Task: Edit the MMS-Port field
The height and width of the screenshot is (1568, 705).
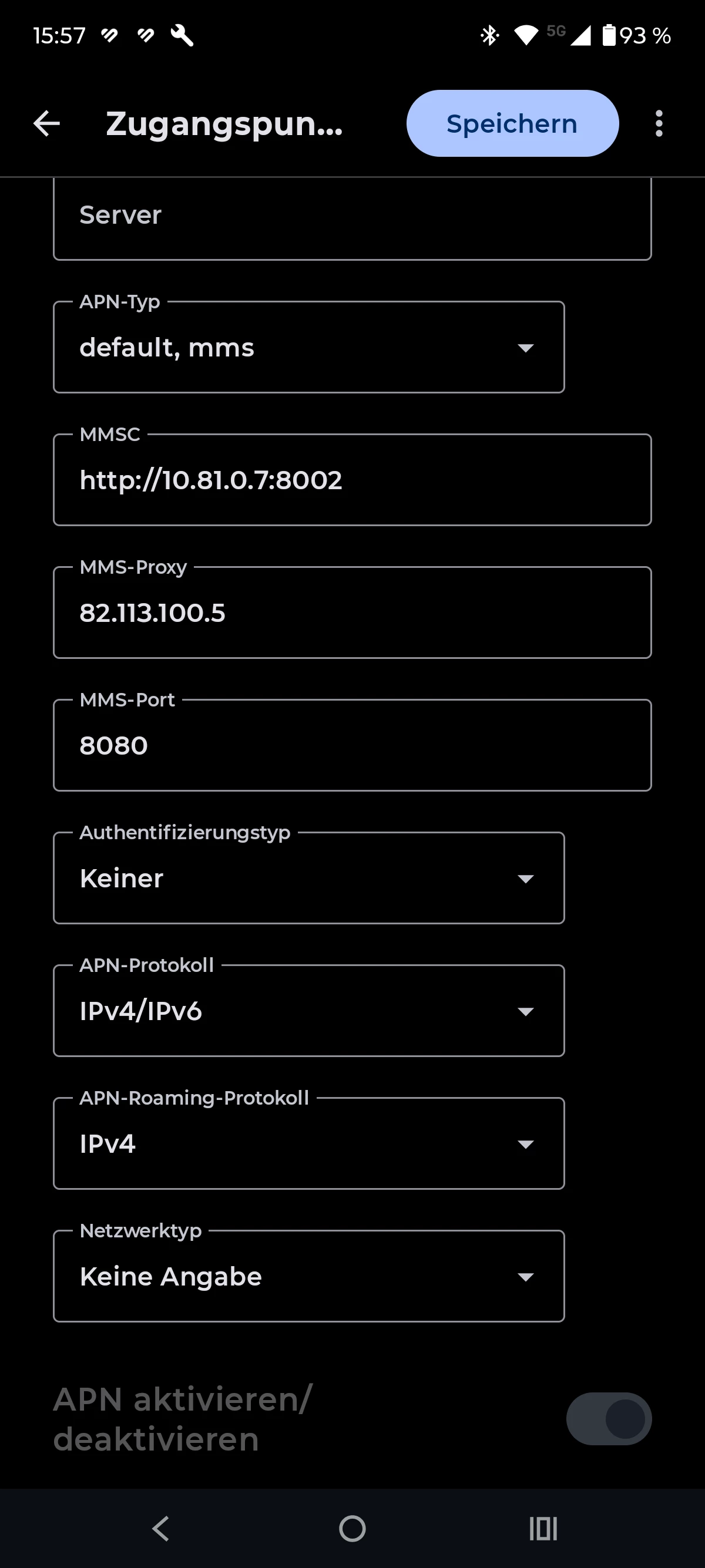Action: click(352, 745)
